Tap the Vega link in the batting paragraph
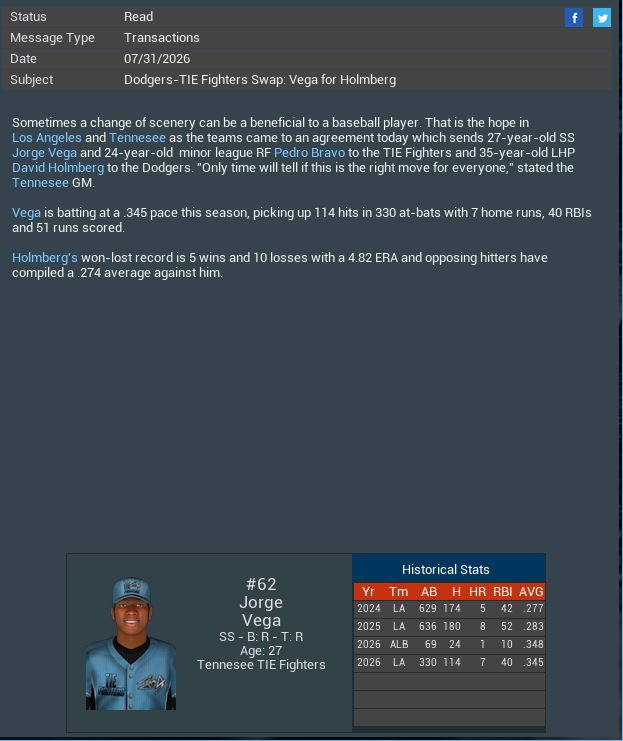 pos(26,213)
